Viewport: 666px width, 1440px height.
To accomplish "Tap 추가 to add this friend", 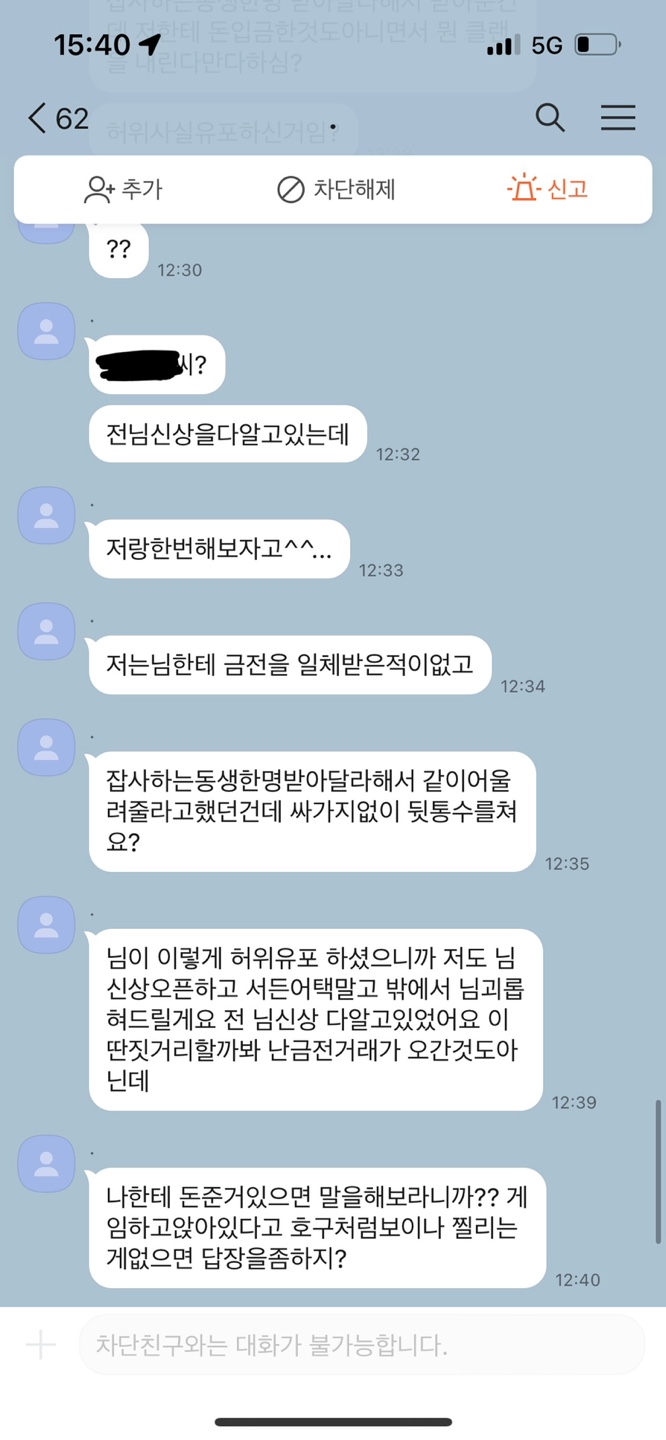I will click(x=123, y=189).
